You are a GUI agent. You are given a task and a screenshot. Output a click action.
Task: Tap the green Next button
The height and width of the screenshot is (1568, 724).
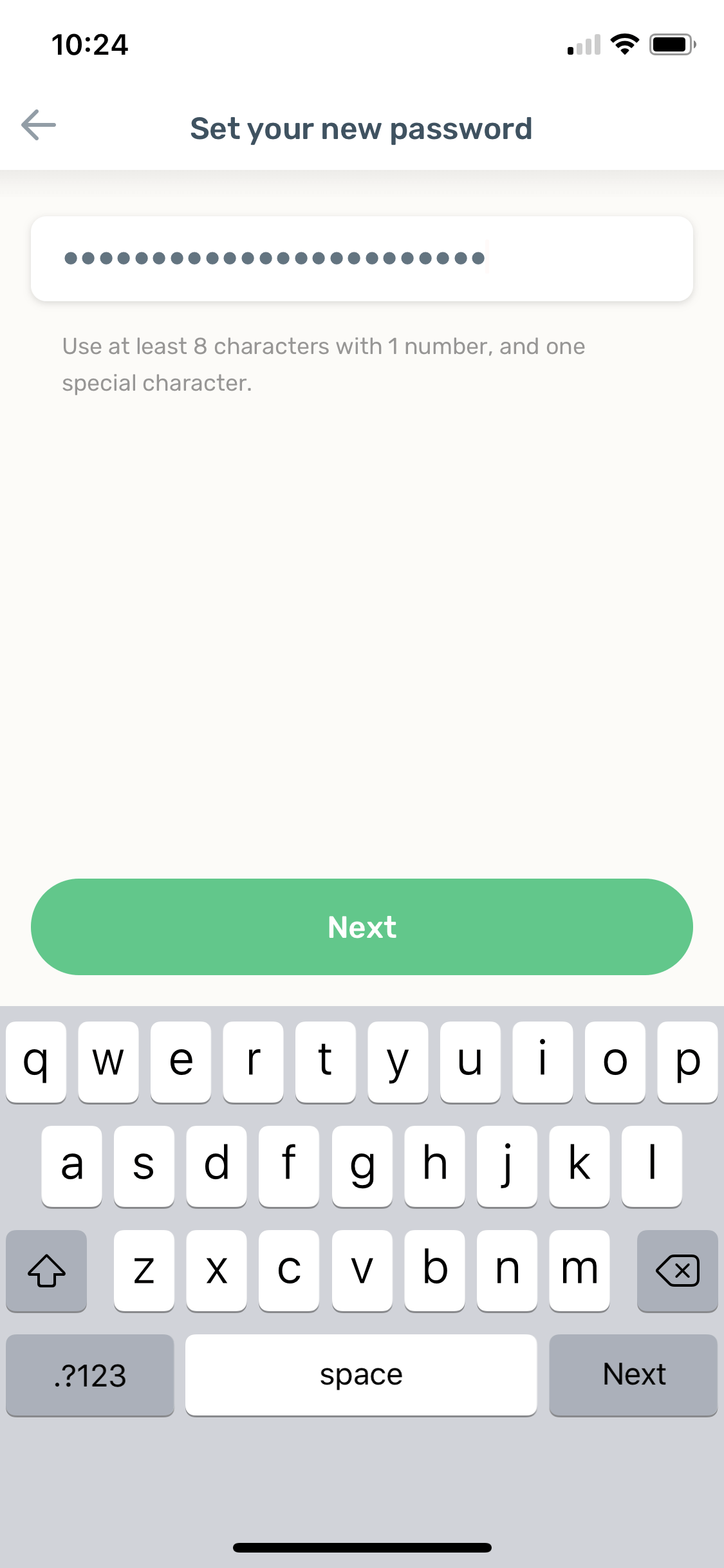362,927
